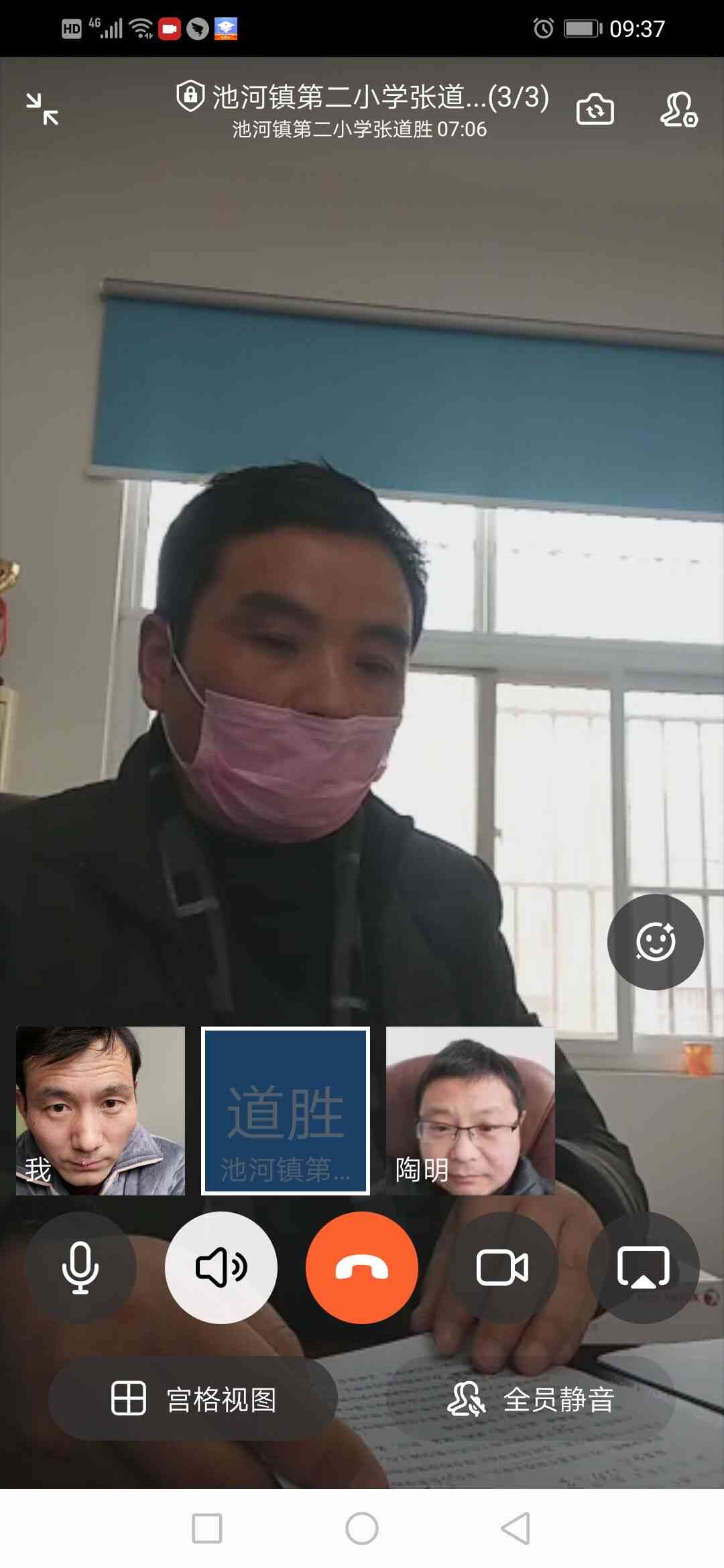Select 陶明's video thumbnail
724x1568 pixels.
[x=471, y=1110]
